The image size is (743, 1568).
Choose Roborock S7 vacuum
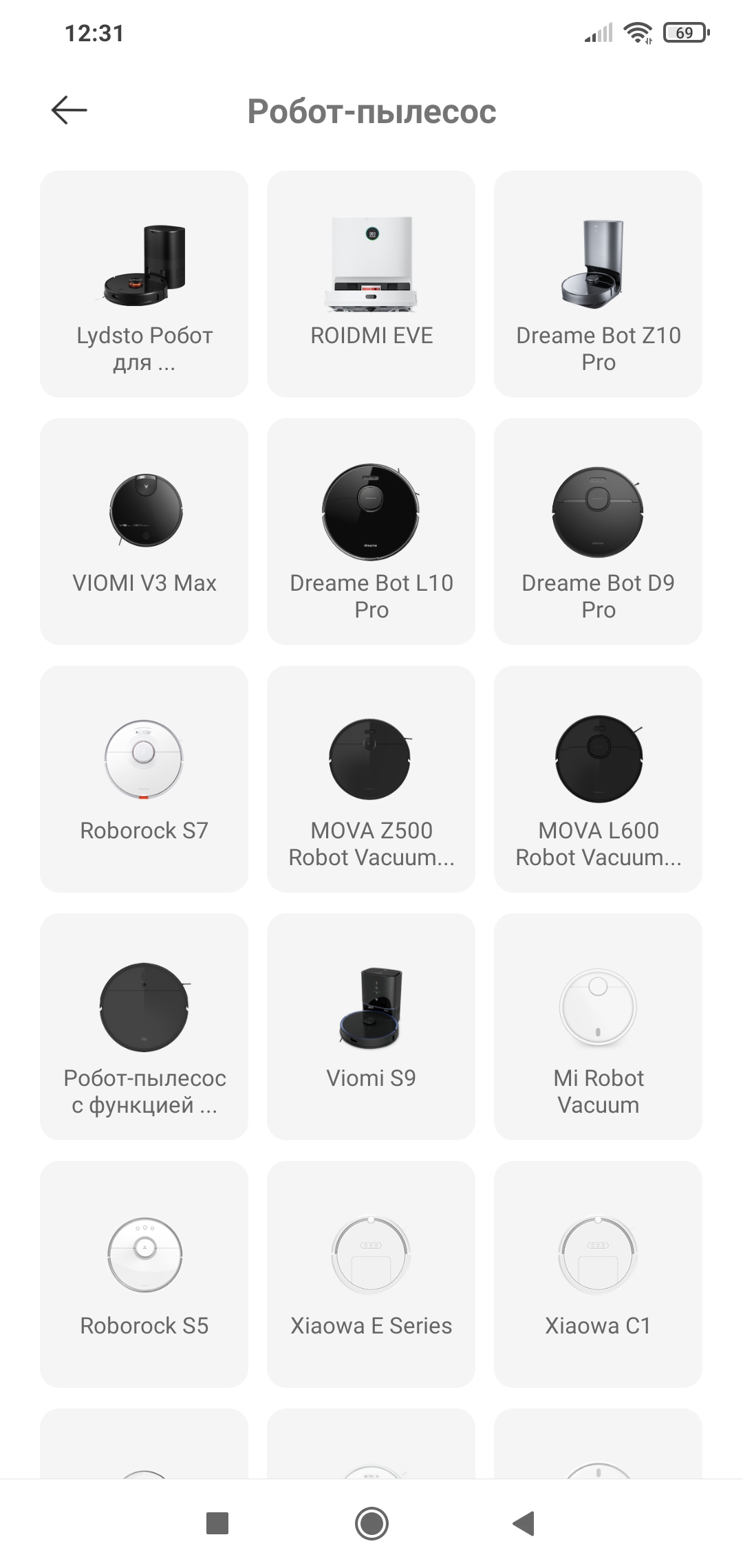[x=144, y=778]
